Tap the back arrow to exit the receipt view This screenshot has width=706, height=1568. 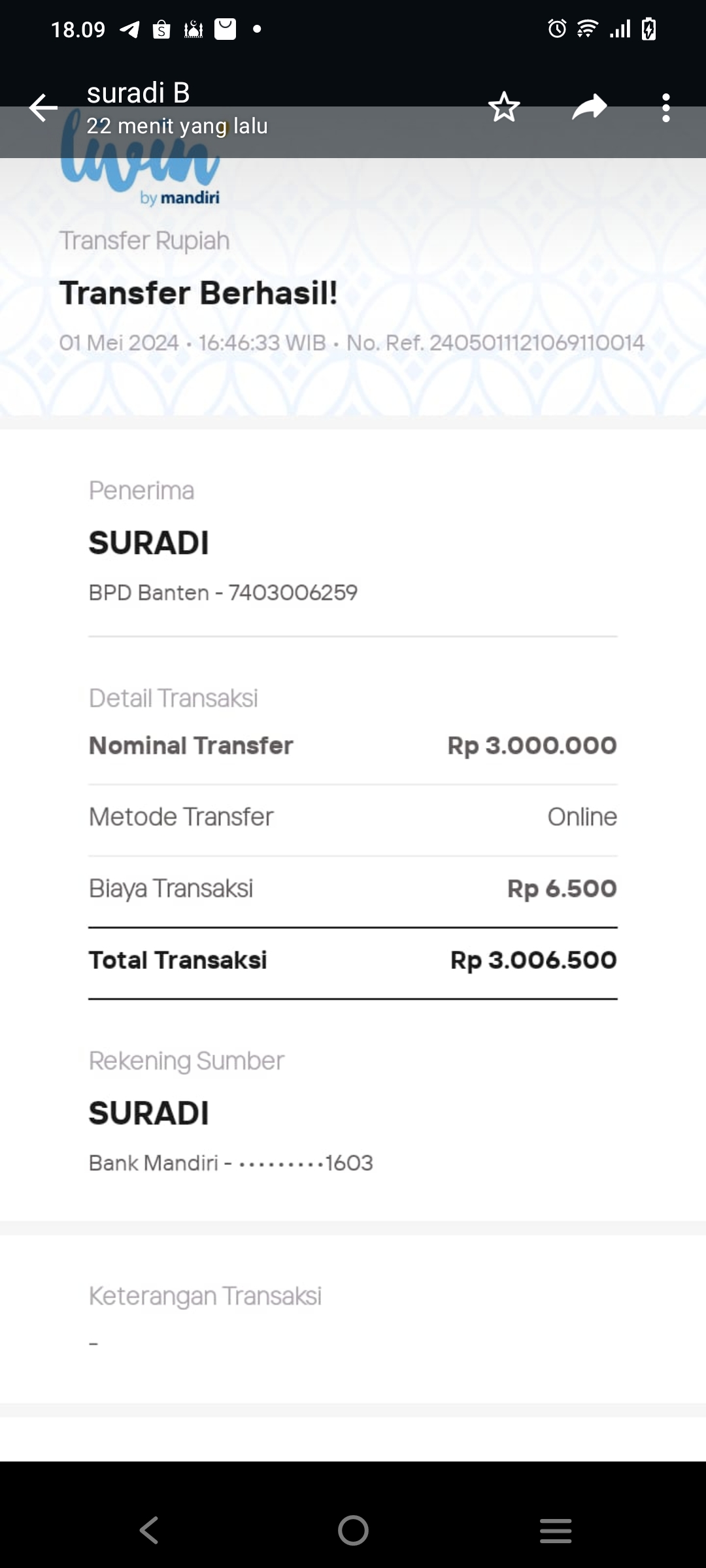point(42,106)
